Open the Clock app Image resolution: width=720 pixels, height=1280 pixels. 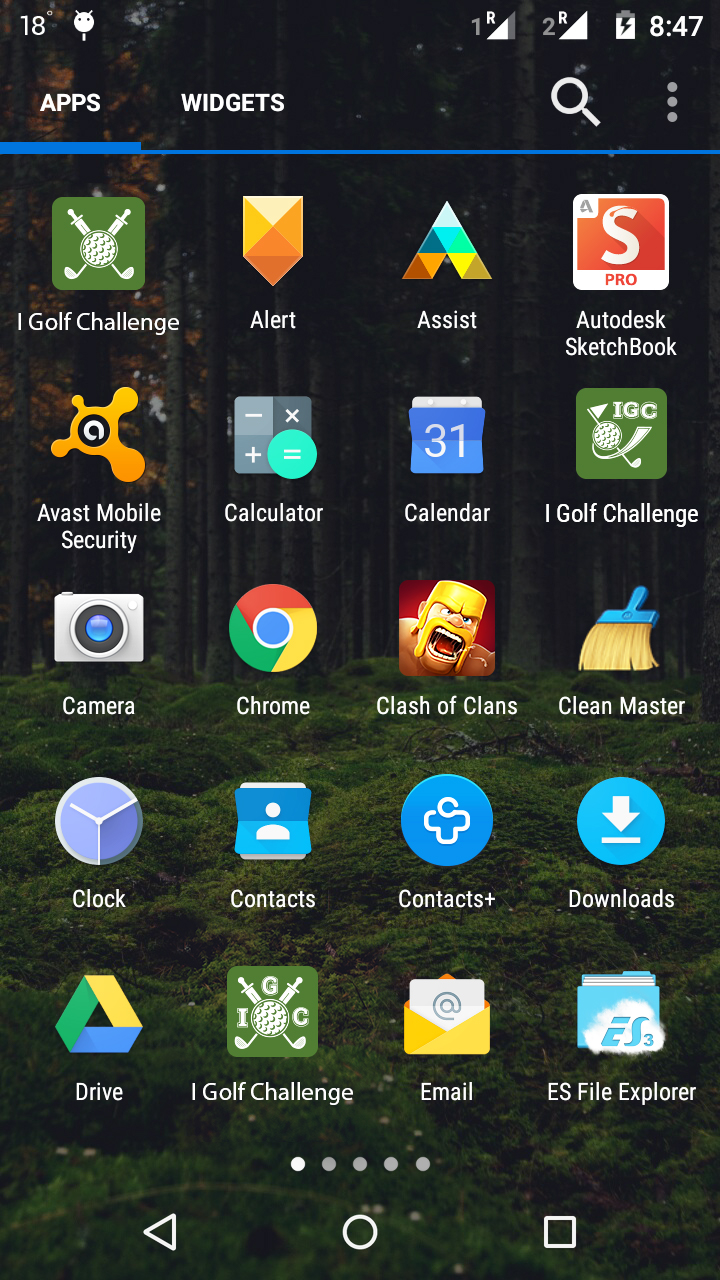(99, 821)
